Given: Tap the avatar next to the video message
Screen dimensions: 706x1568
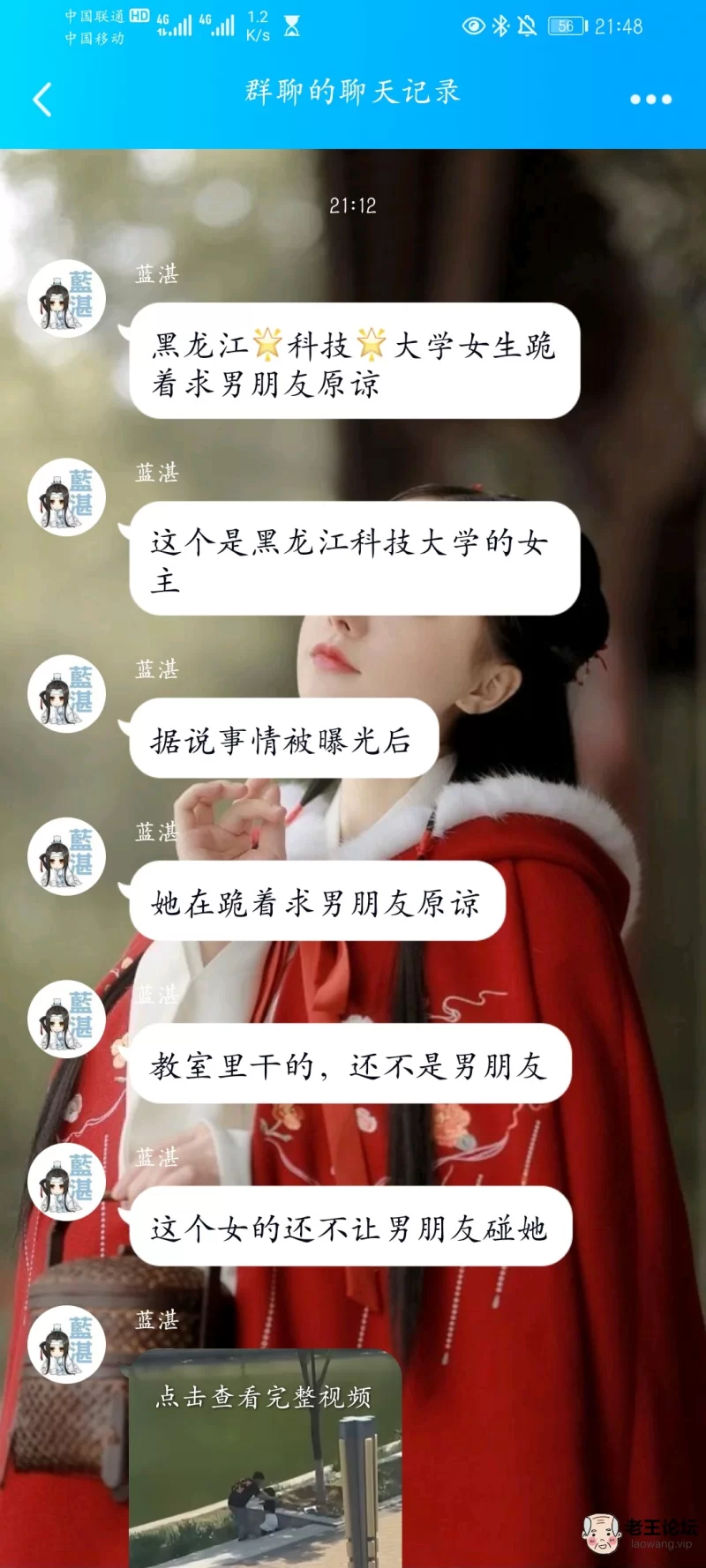Looking at the screenshot, I should point(67,1344).
